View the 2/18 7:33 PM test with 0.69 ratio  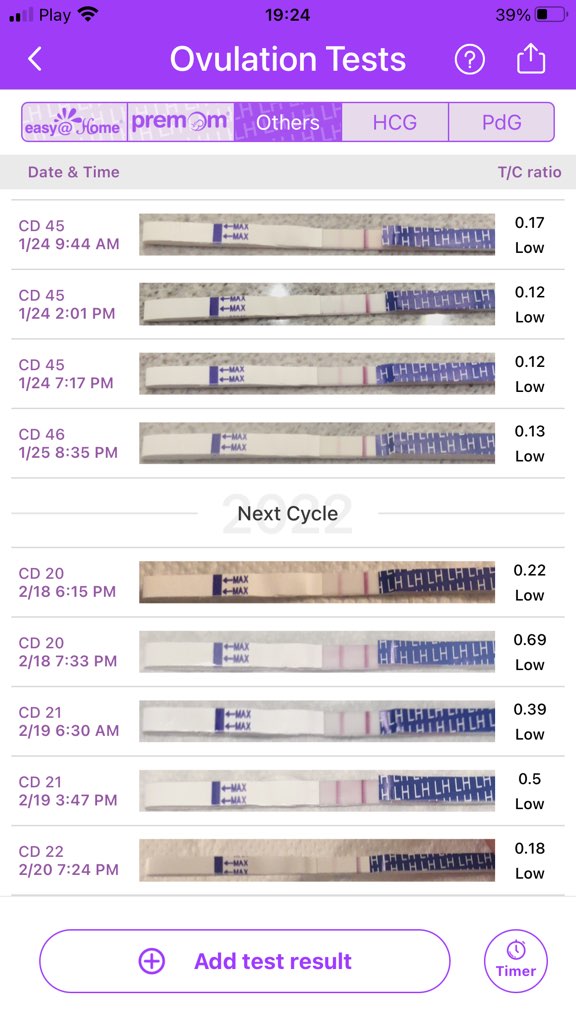(288, 652)
